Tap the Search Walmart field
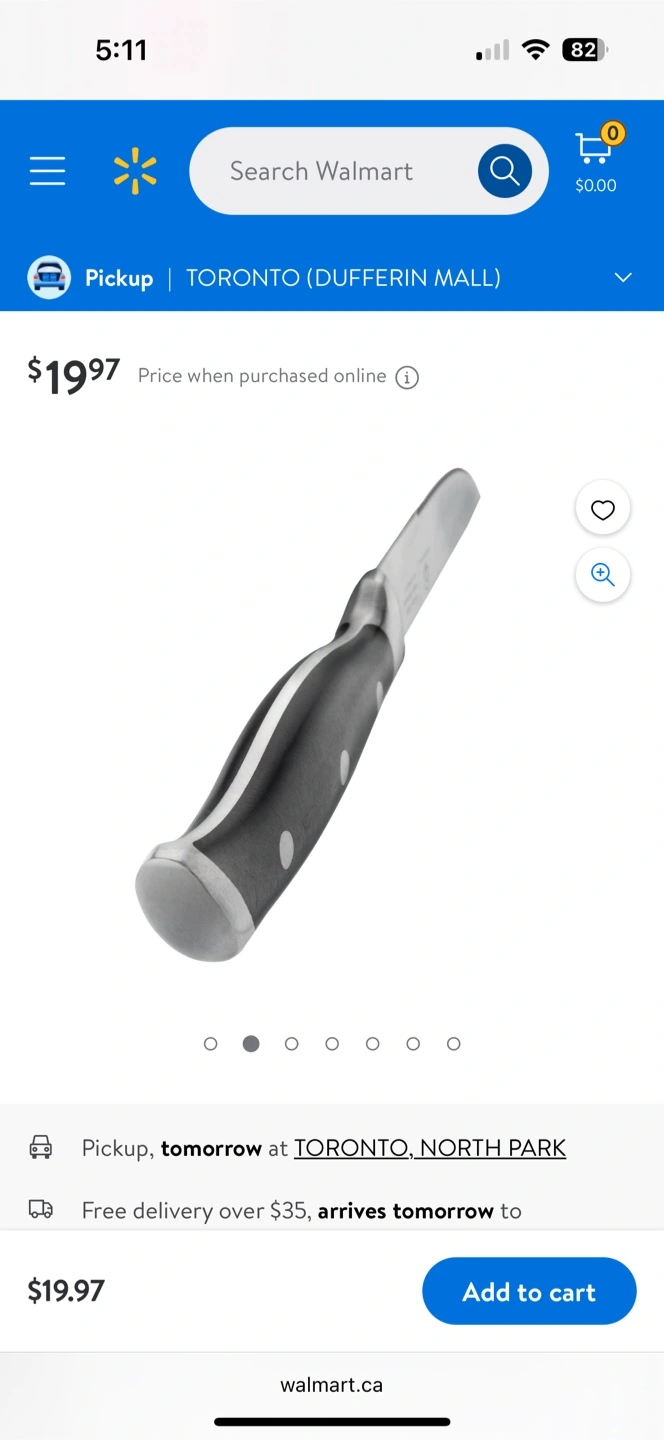664x1440 pixels. (x=330, y=171)
